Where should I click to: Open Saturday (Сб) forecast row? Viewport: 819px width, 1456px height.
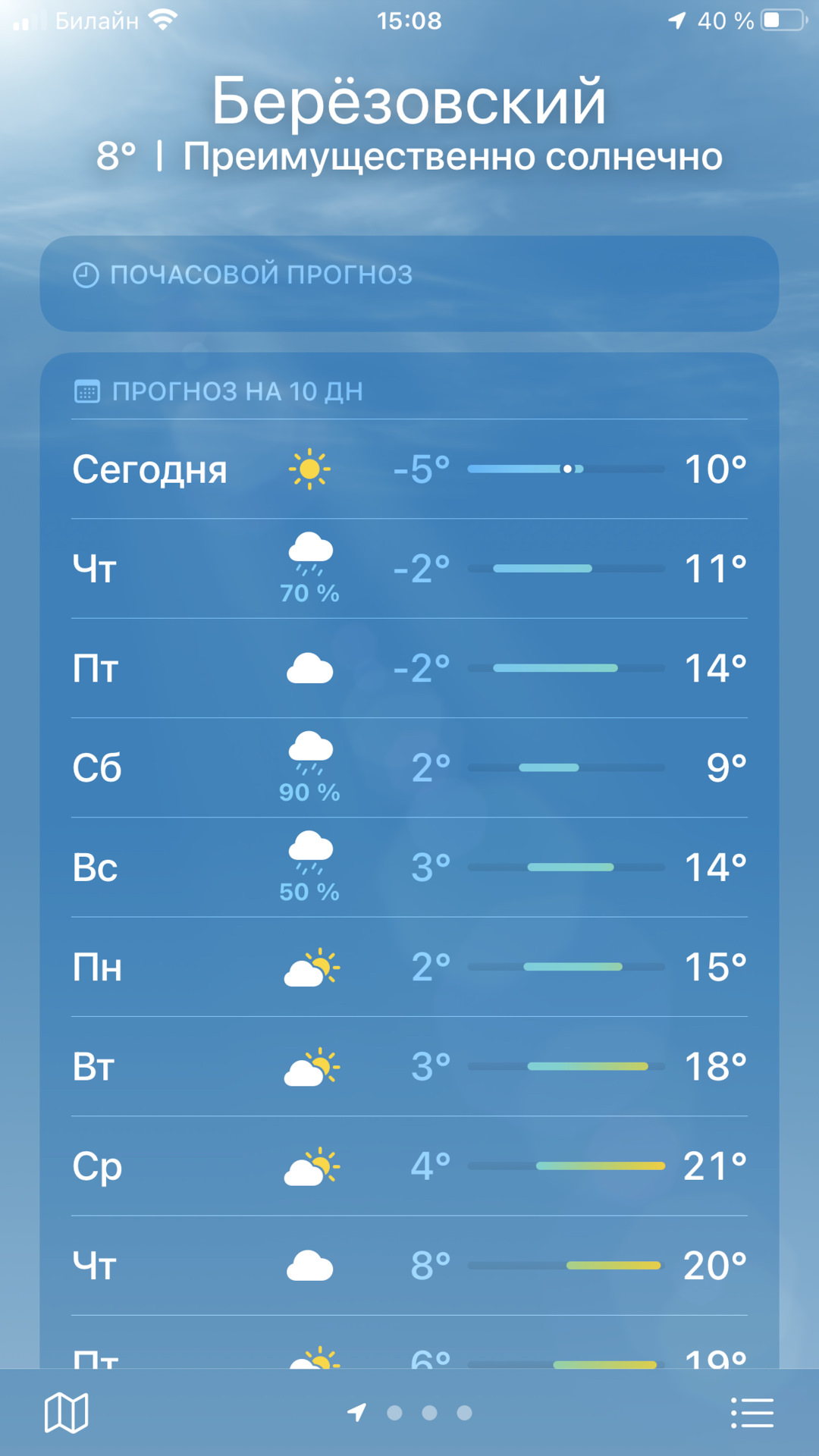409,767
